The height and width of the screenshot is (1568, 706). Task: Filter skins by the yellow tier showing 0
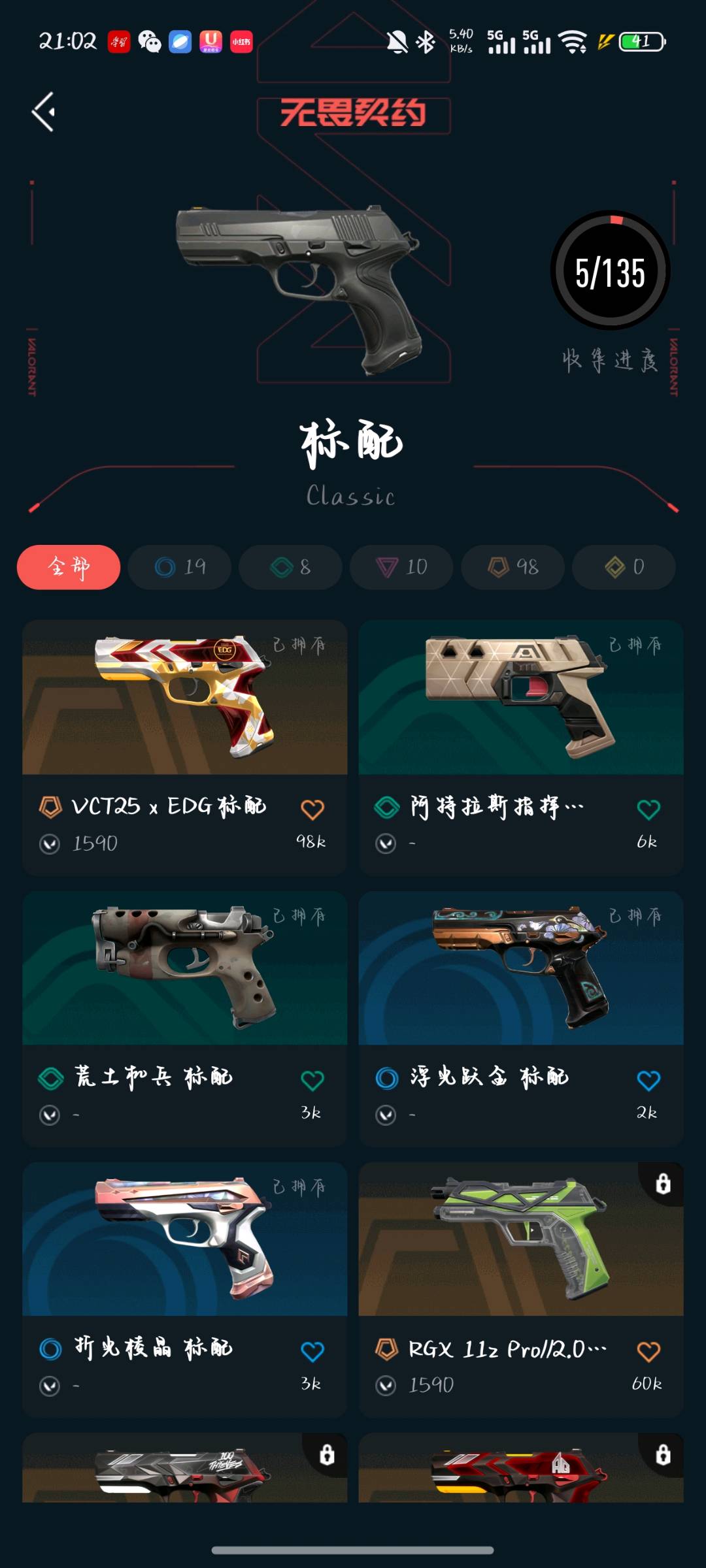click(624, 567)
